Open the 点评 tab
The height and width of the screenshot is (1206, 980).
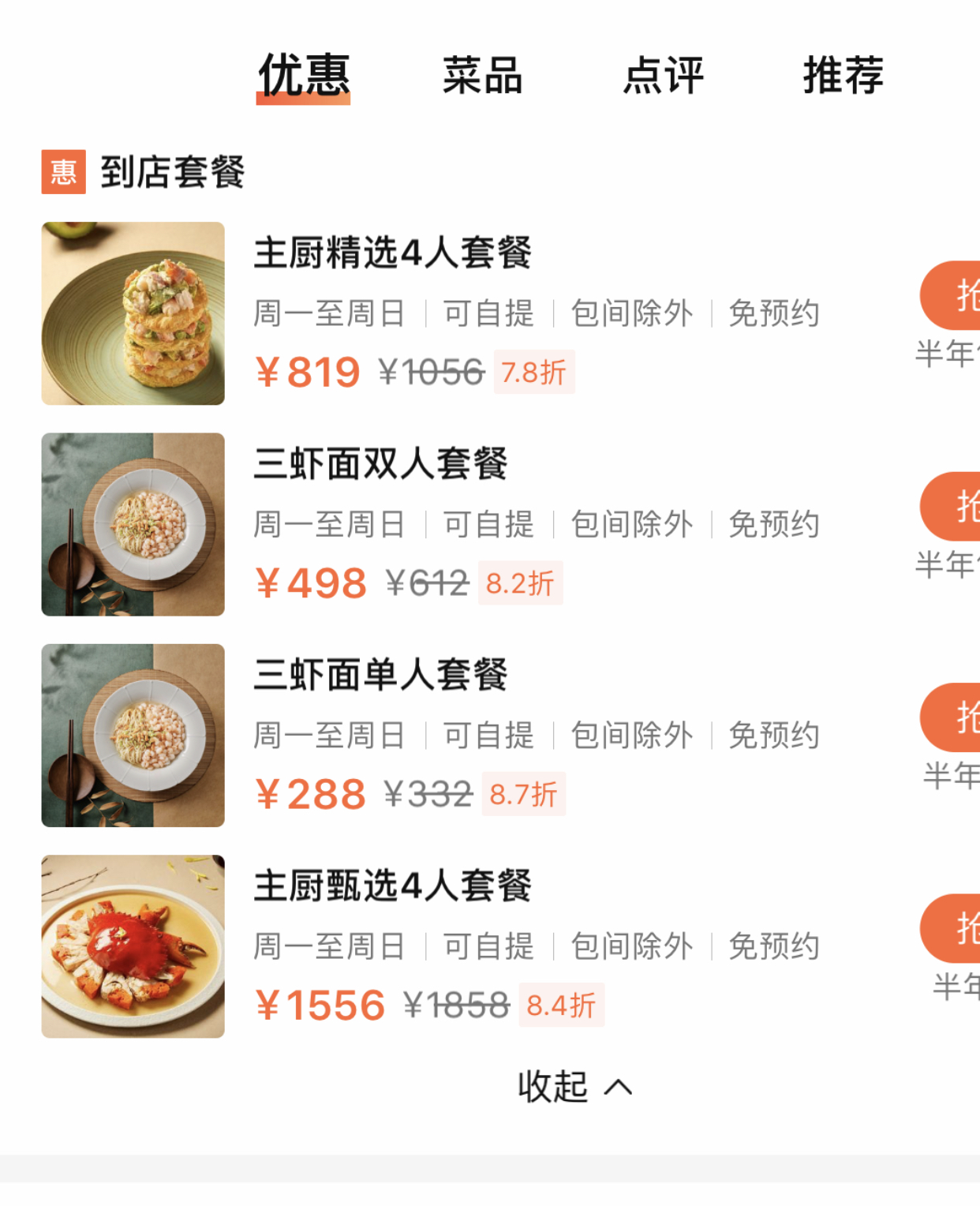click(x=663, y=76)
